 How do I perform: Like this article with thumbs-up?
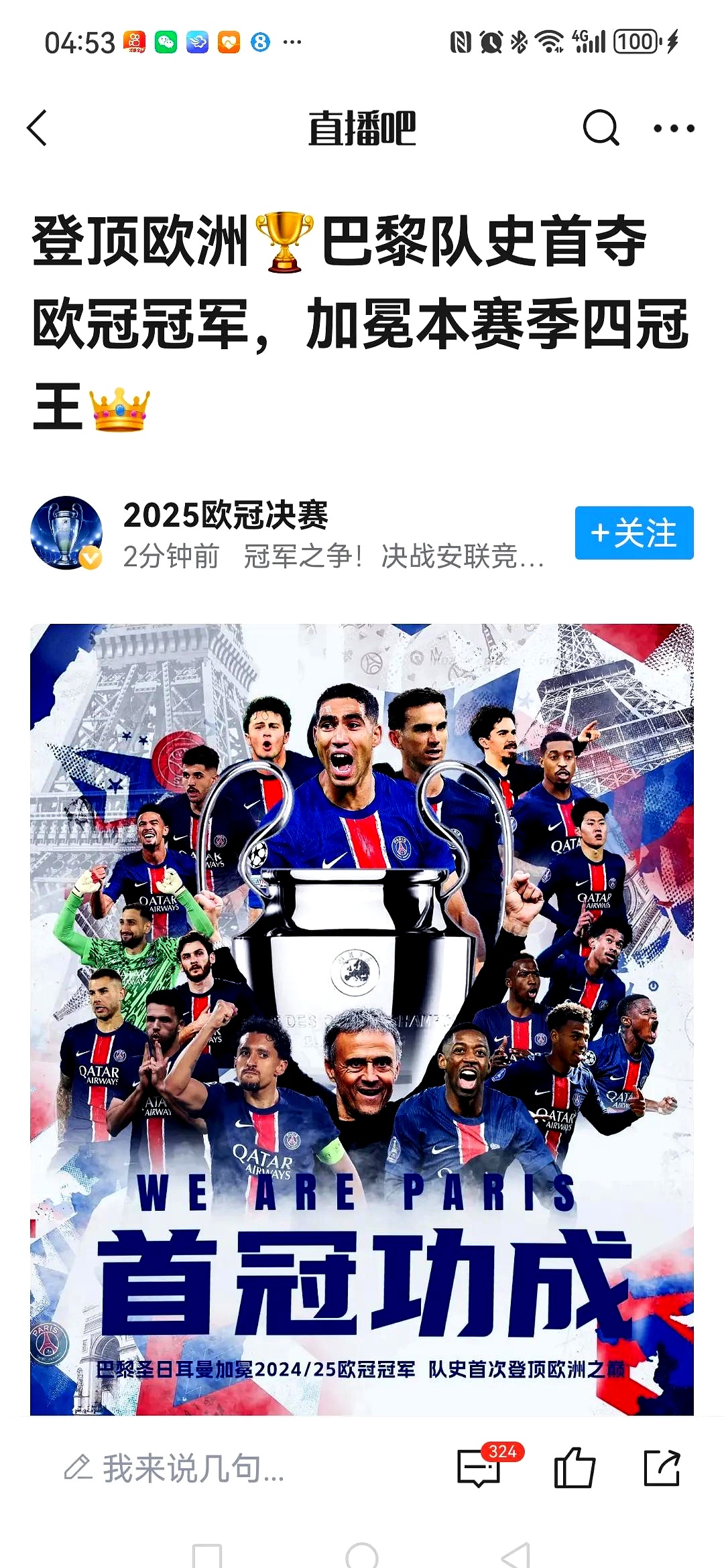pos(575,1467)
